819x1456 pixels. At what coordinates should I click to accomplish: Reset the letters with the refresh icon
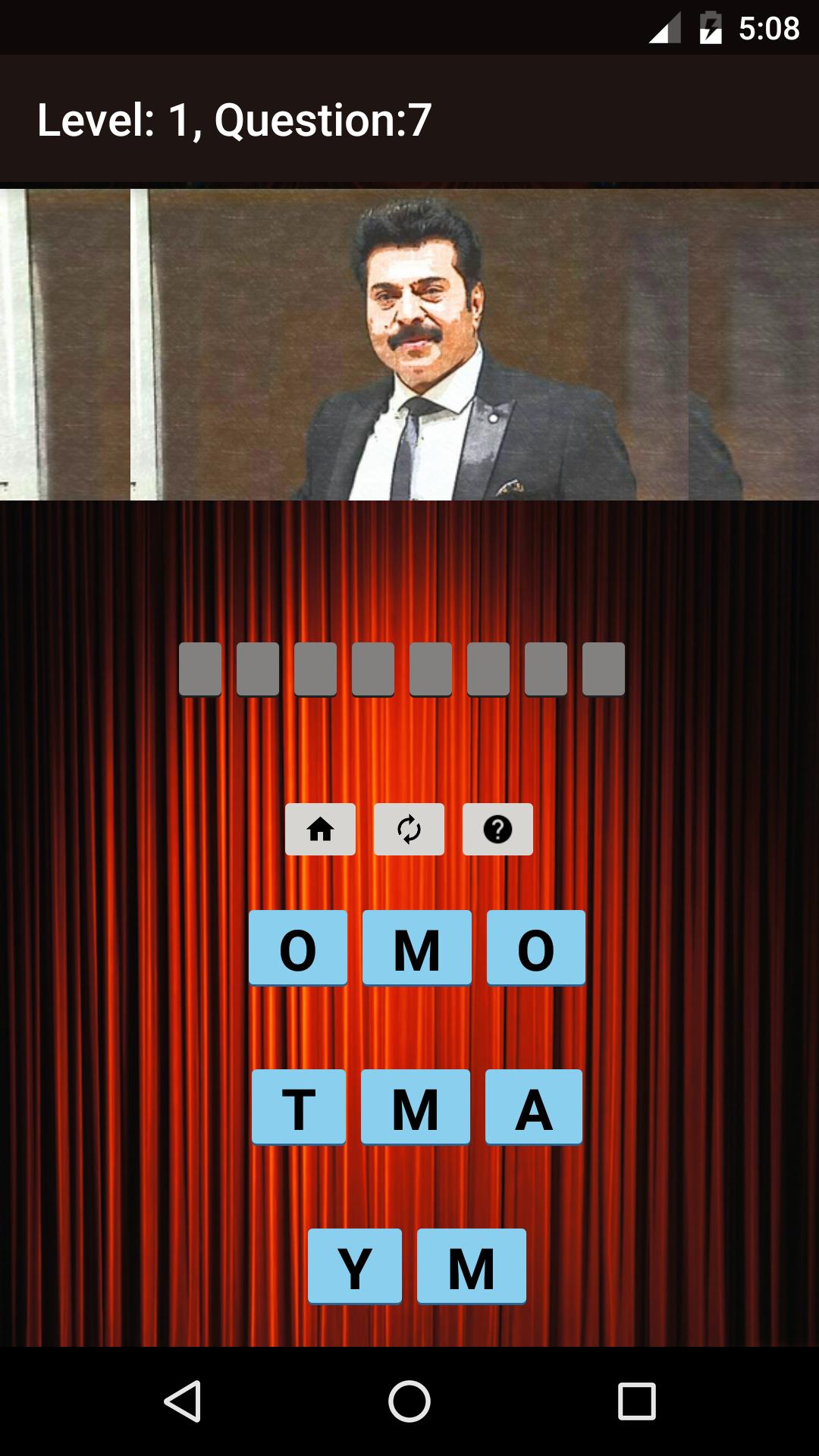point(409,829)
